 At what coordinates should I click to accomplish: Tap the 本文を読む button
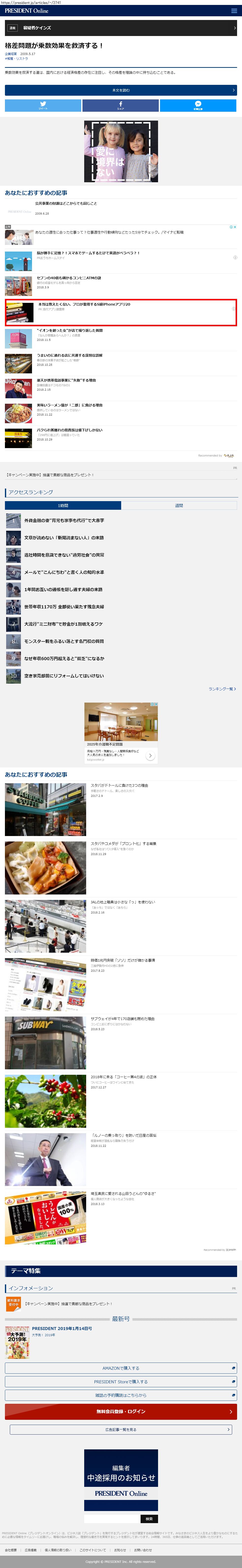pyautogui.click(x=121, y=90)
